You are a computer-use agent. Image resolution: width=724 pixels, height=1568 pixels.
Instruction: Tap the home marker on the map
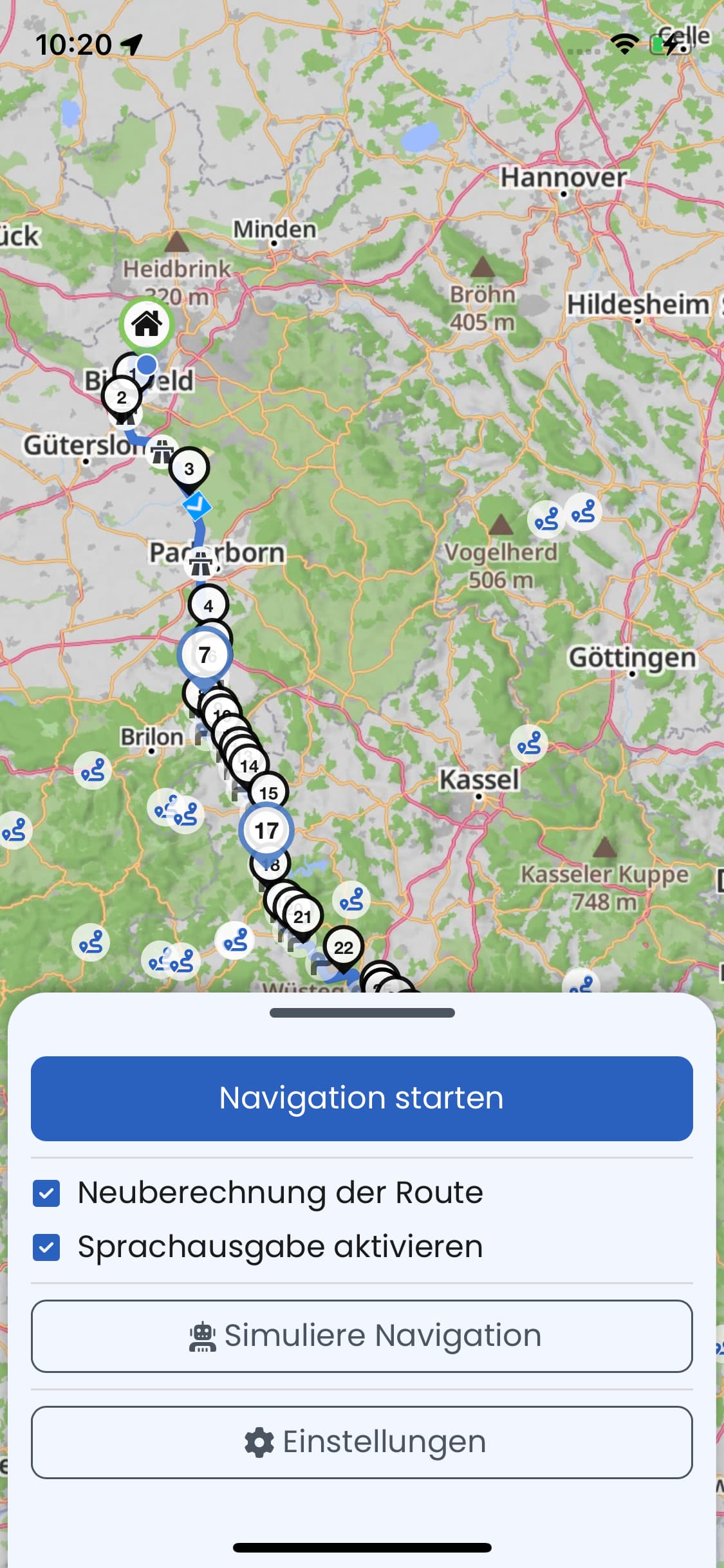[x=147, y=324]
